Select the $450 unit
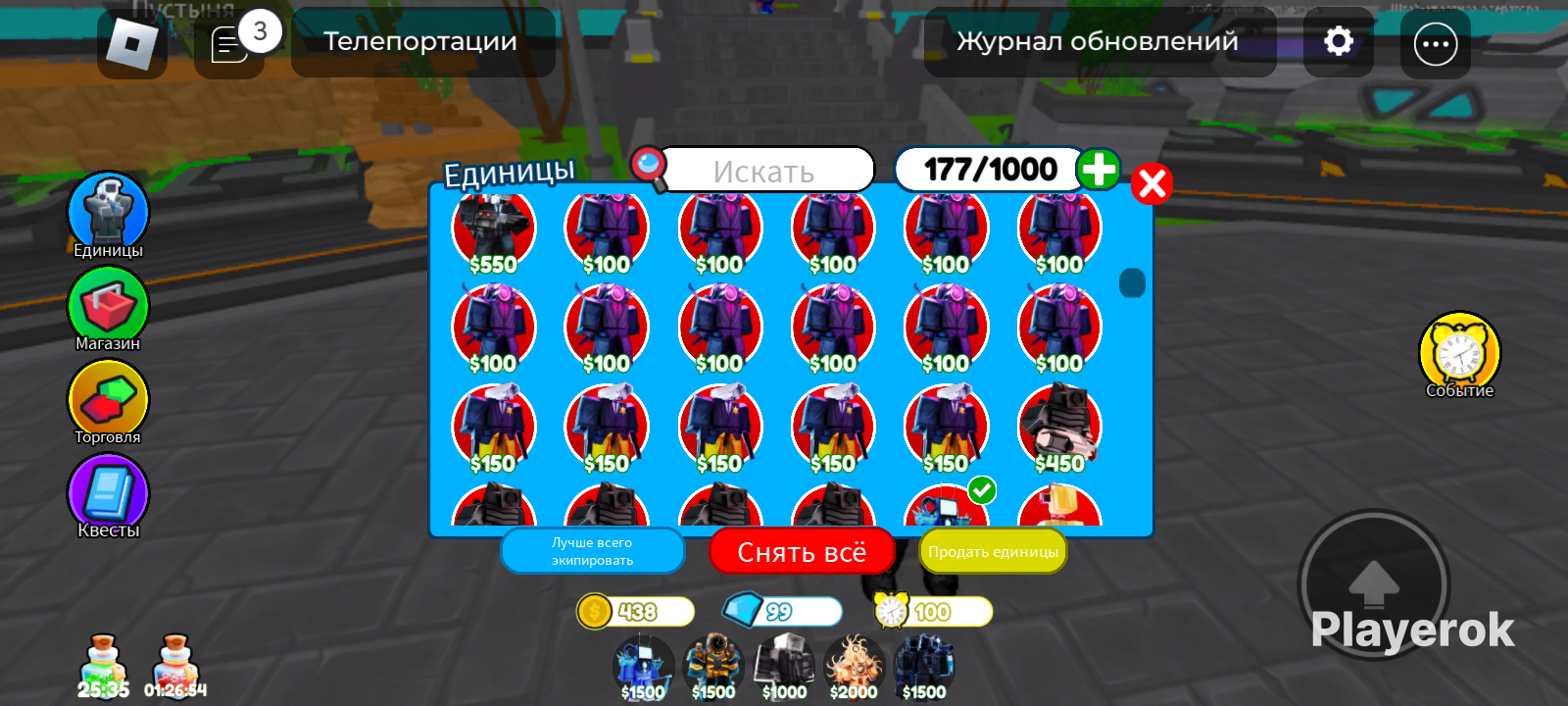Image resolution: width=1568 pixels, height=706 pixels. tap(1060, 429)
